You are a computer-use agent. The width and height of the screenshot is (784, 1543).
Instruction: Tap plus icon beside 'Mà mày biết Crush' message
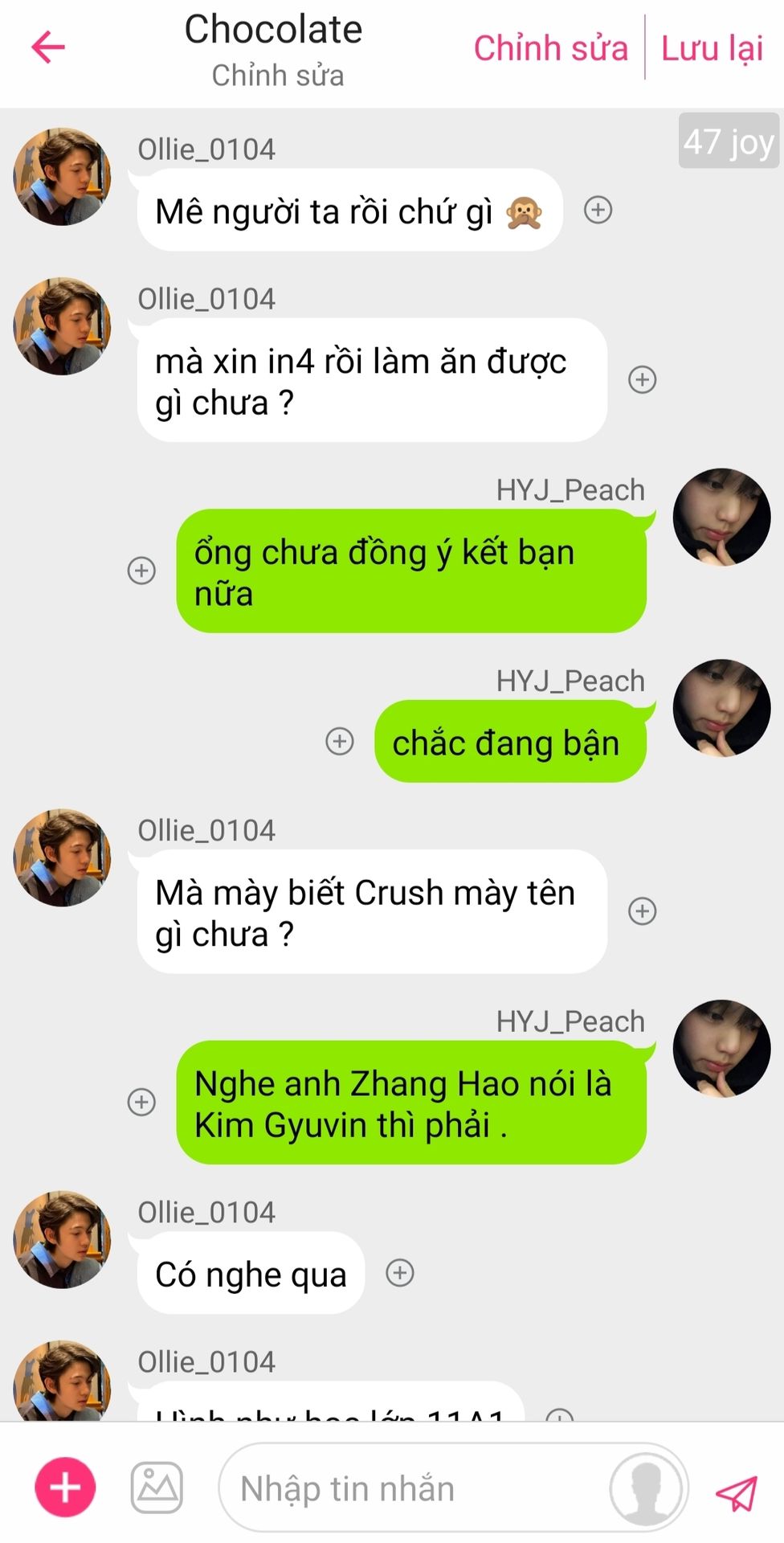[x=642, y=911]
